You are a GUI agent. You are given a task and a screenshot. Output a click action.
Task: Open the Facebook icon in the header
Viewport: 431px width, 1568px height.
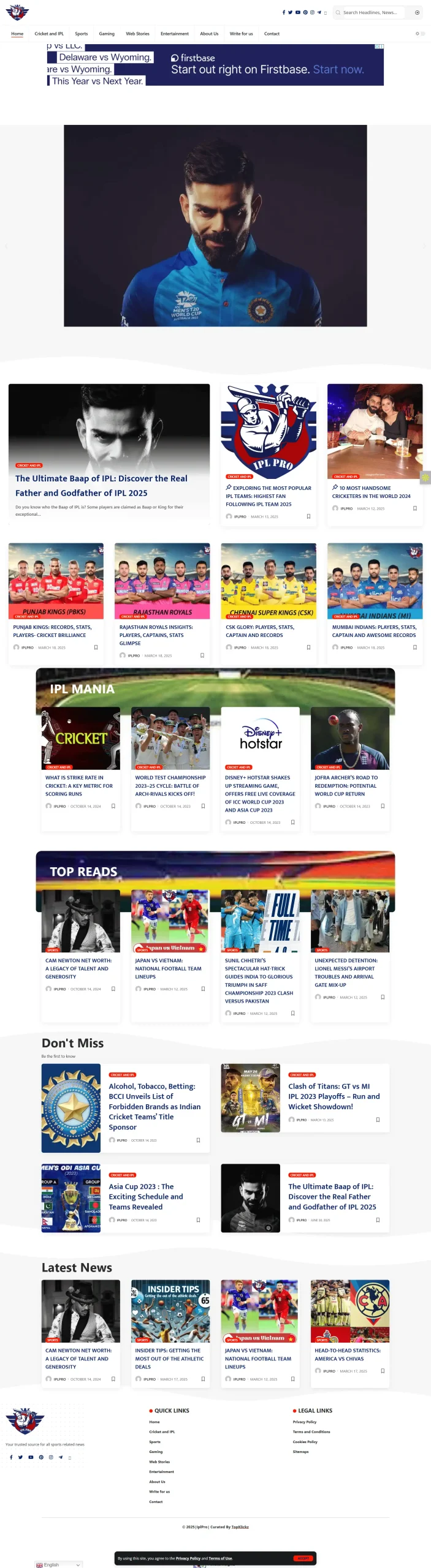(x=283, y=12)
